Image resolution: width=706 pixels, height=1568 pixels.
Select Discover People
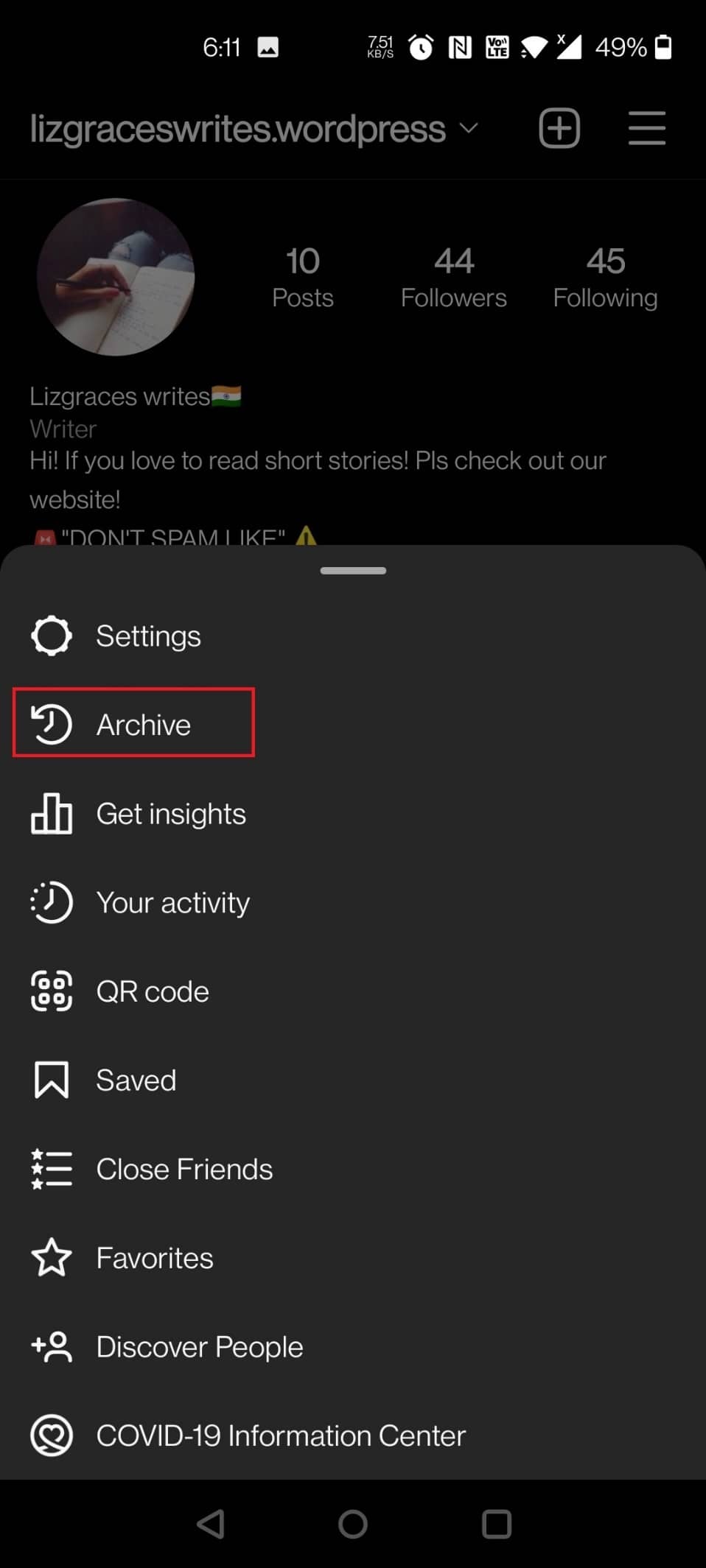(x=199, y=1347)
